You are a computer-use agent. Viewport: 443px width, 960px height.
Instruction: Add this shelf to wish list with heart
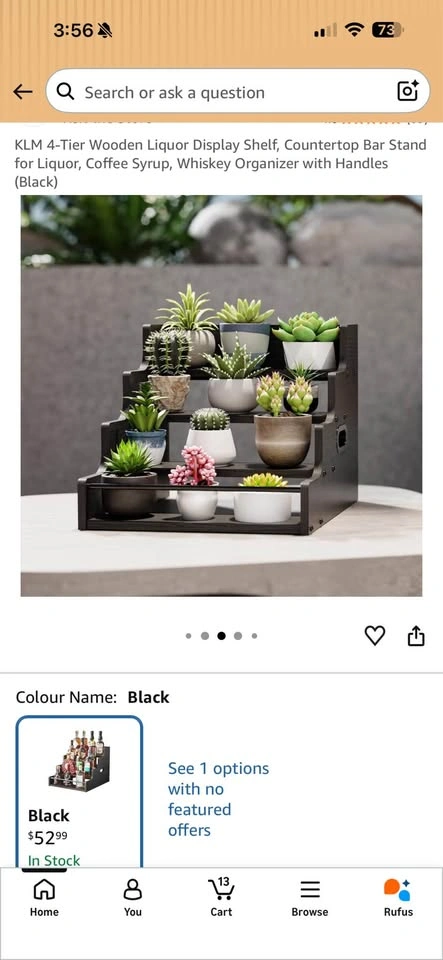(x=374, y=636)
